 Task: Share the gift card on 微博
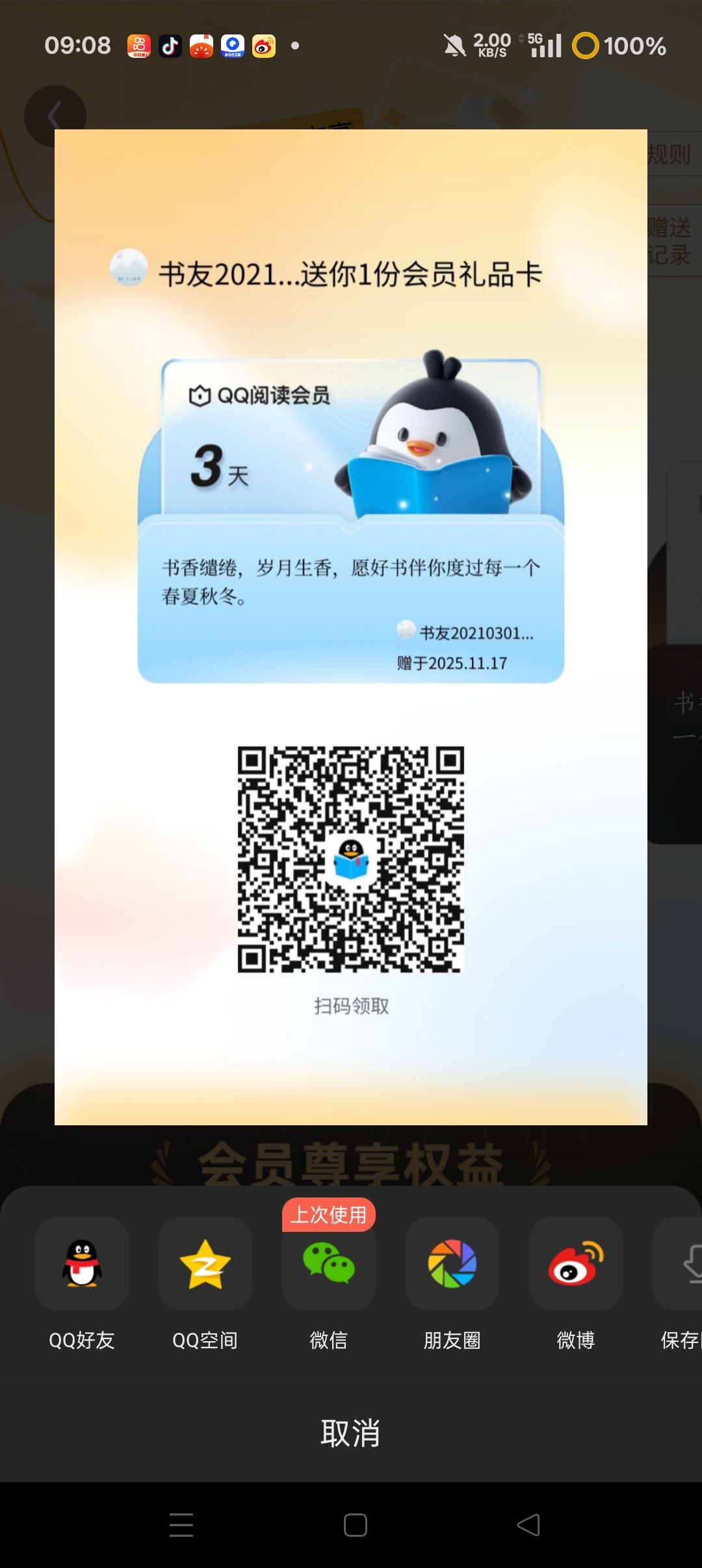[576, 1264]
